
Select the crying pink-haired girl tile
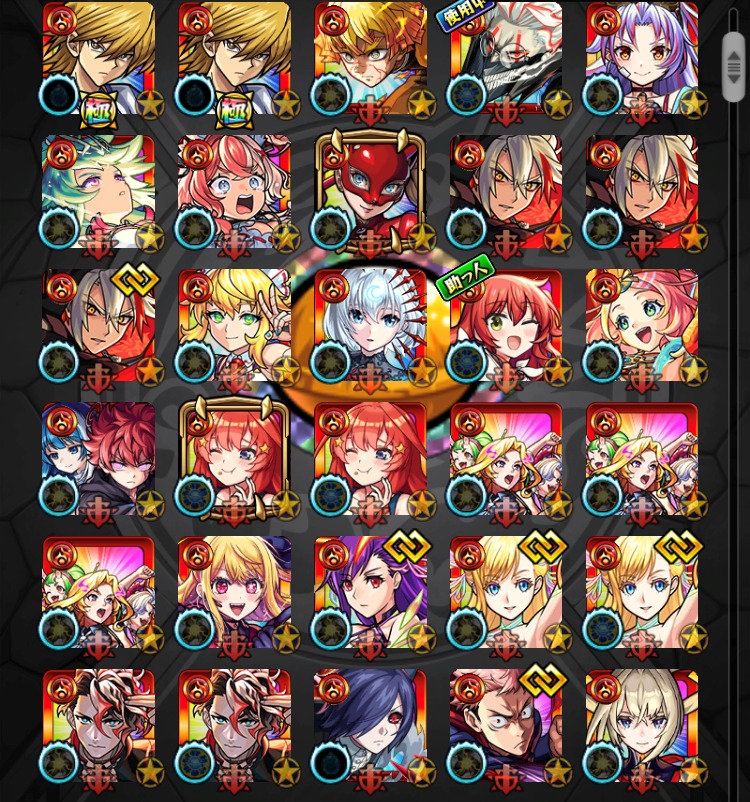coord(234,192)
